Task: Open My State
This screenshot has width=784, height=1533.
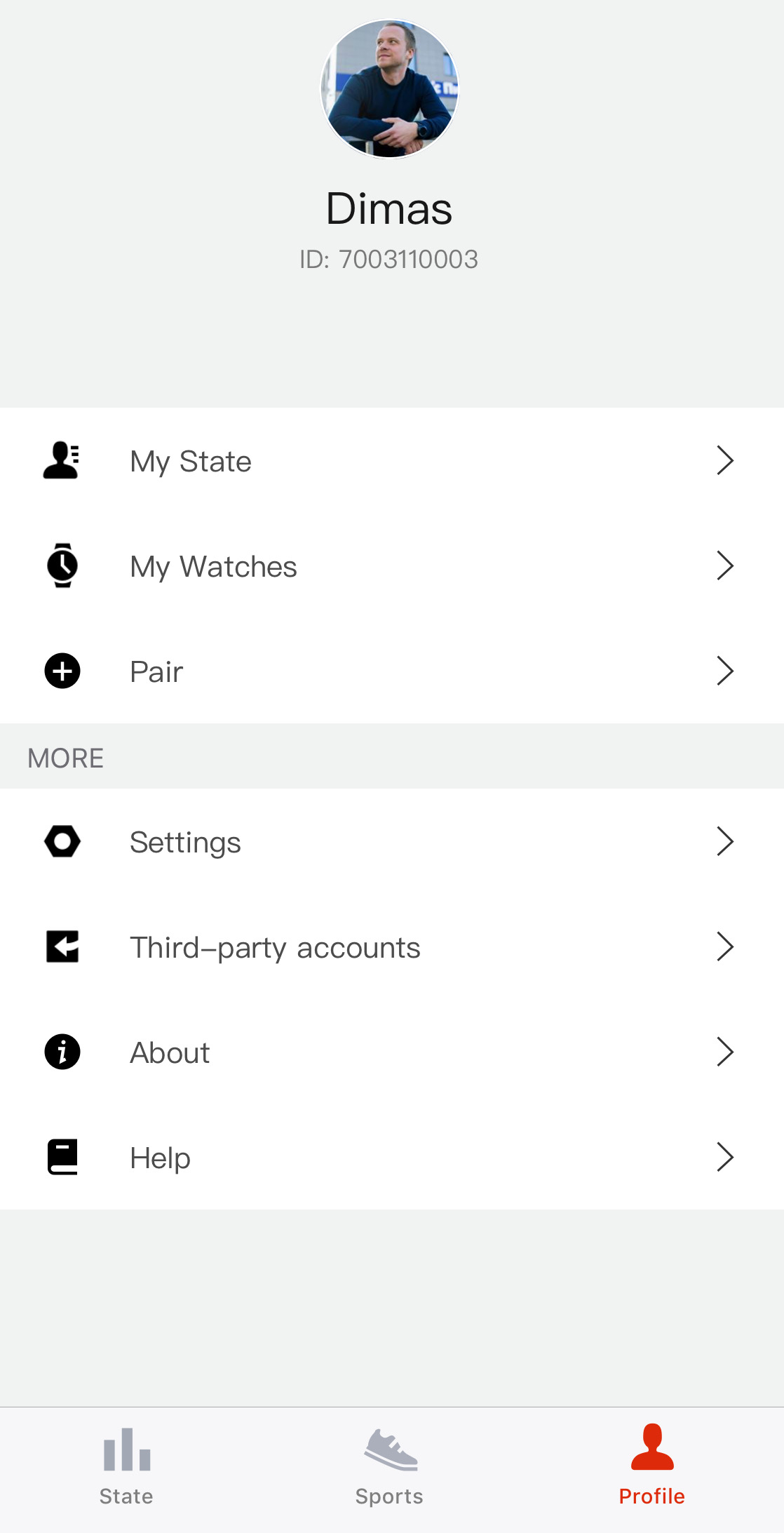Action: point(392,461)
